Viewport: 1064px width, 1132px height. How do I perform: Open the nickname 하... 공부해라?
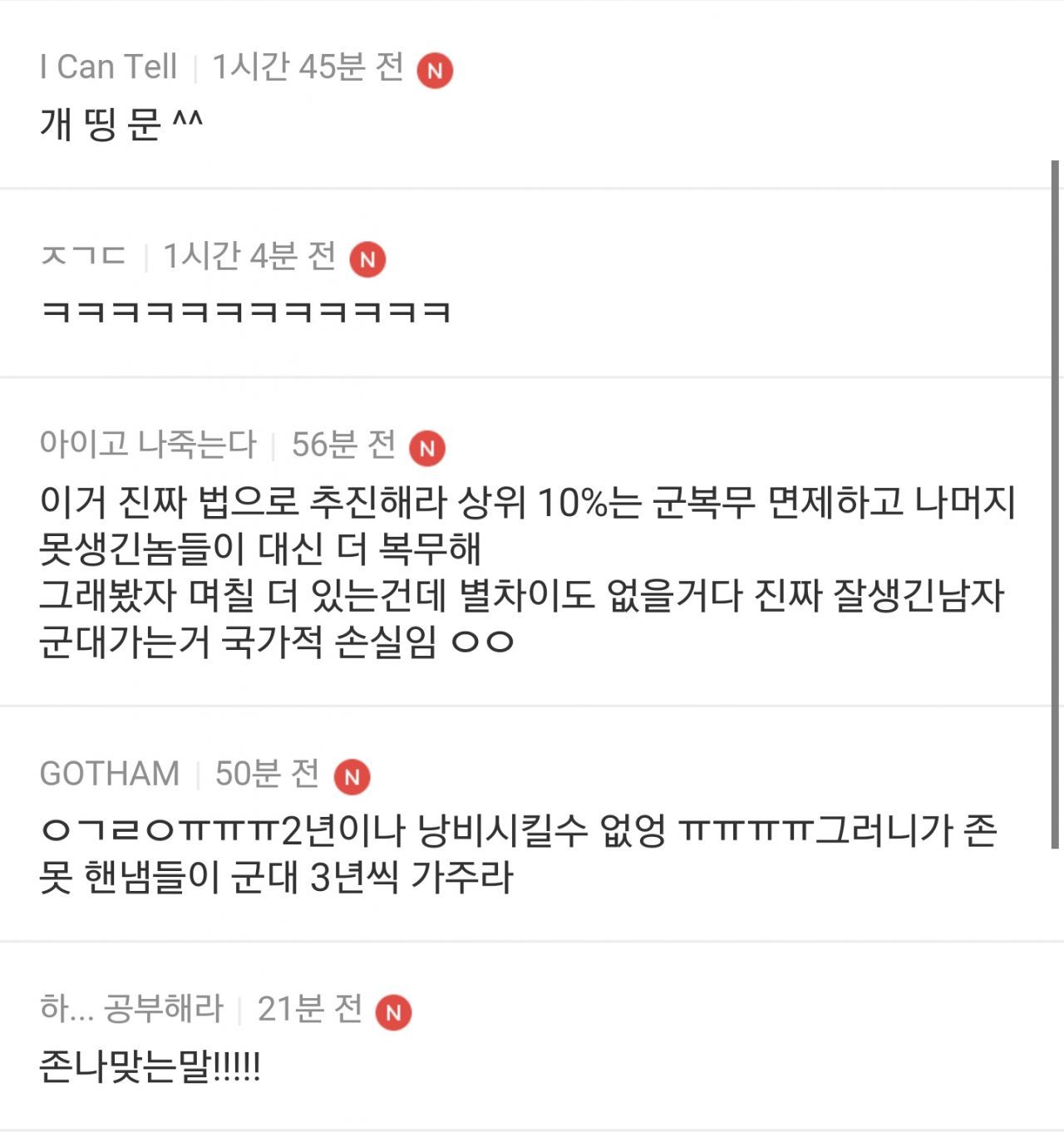pos(131,1009)
